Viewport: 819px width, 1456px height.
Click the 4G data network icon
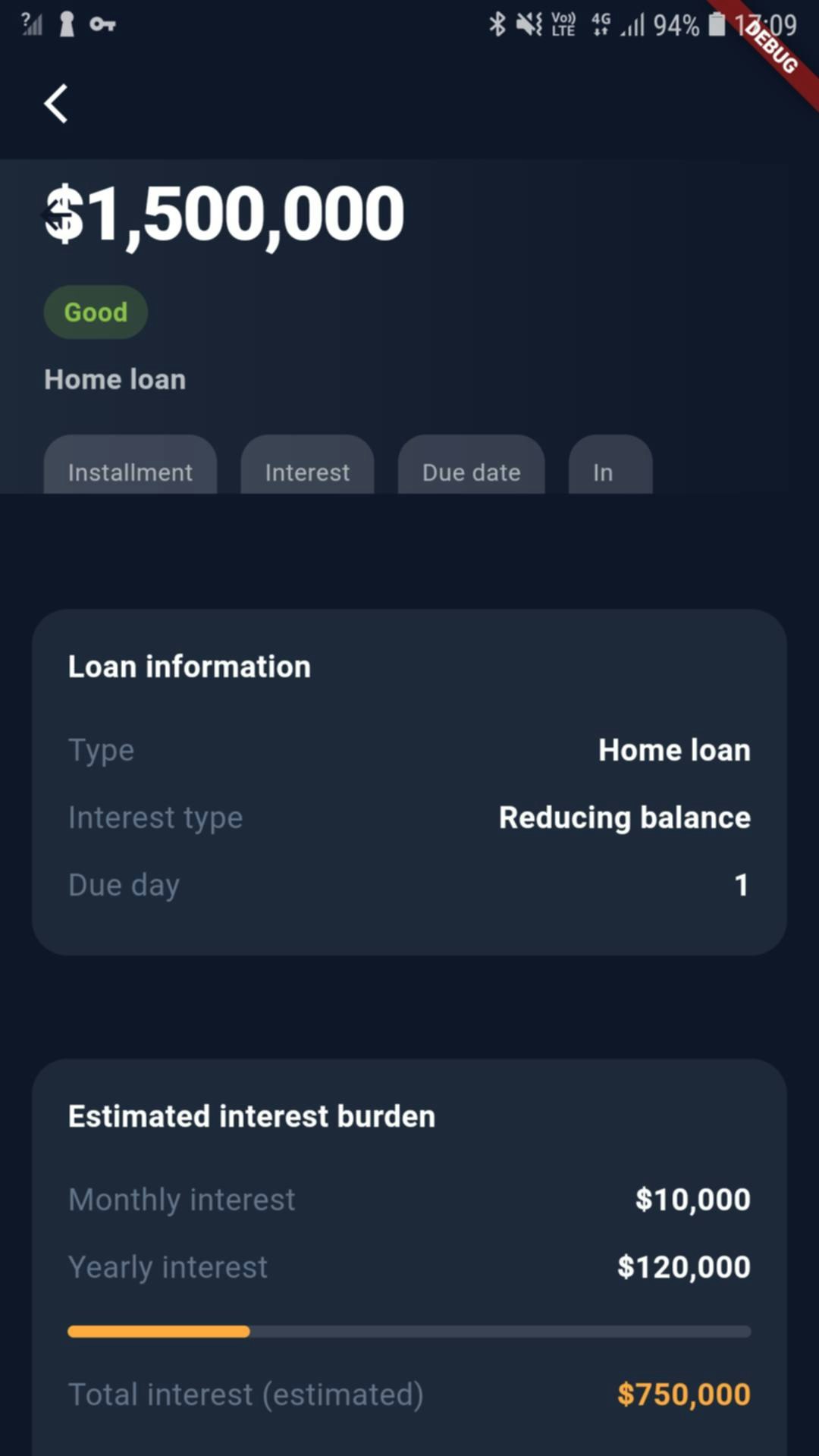pos(599,24)
